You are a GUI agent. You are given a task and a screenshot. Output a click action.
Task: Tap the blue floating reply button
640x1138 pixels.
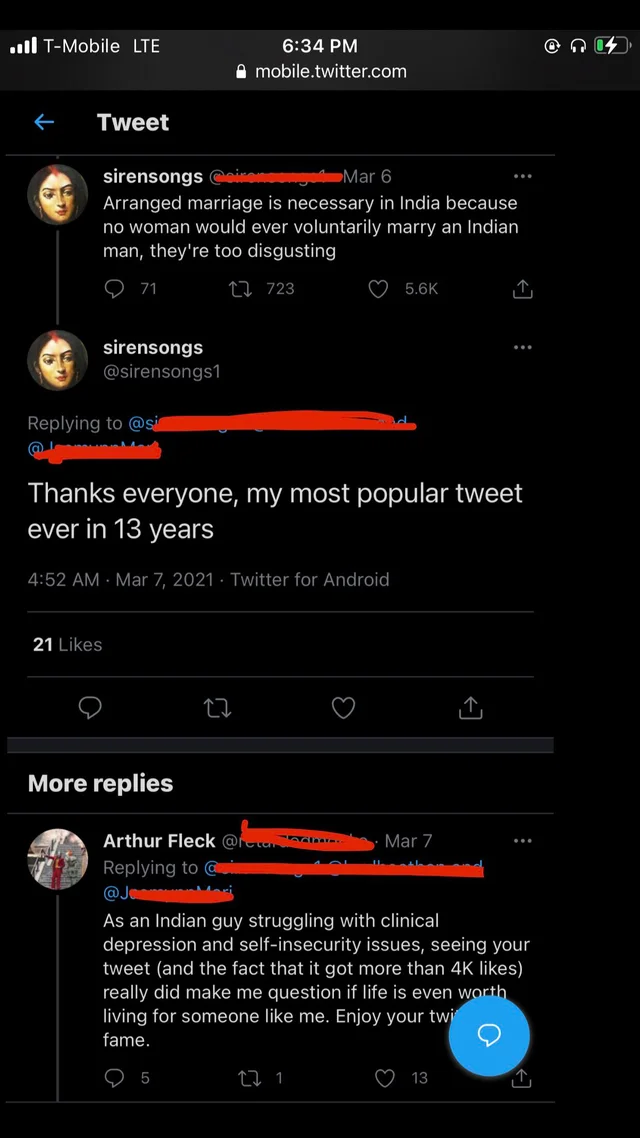(x=489, y=1036)
